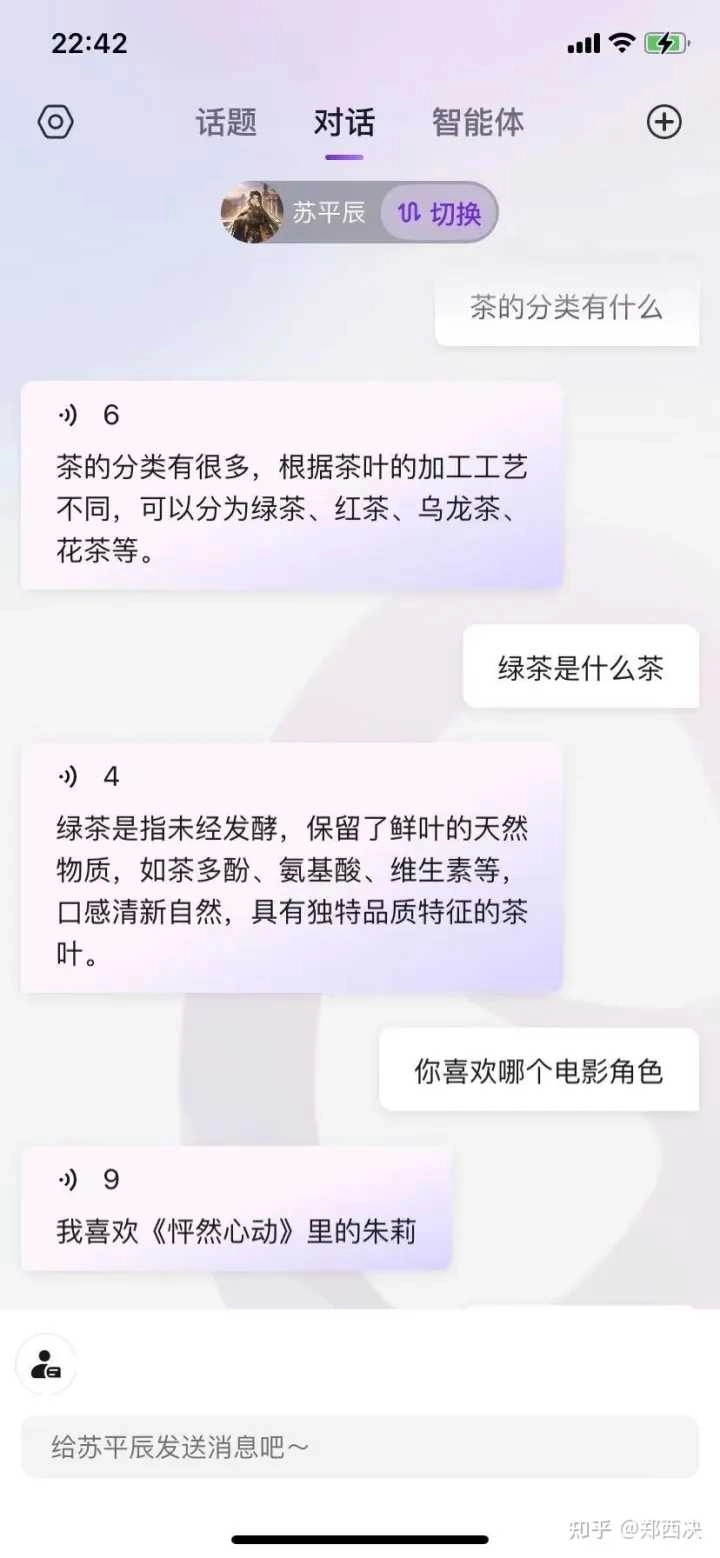This screenshot has height=1558, width=720.
Task: Open 苏平辰's avatar profile
Action: click(252, 212)
